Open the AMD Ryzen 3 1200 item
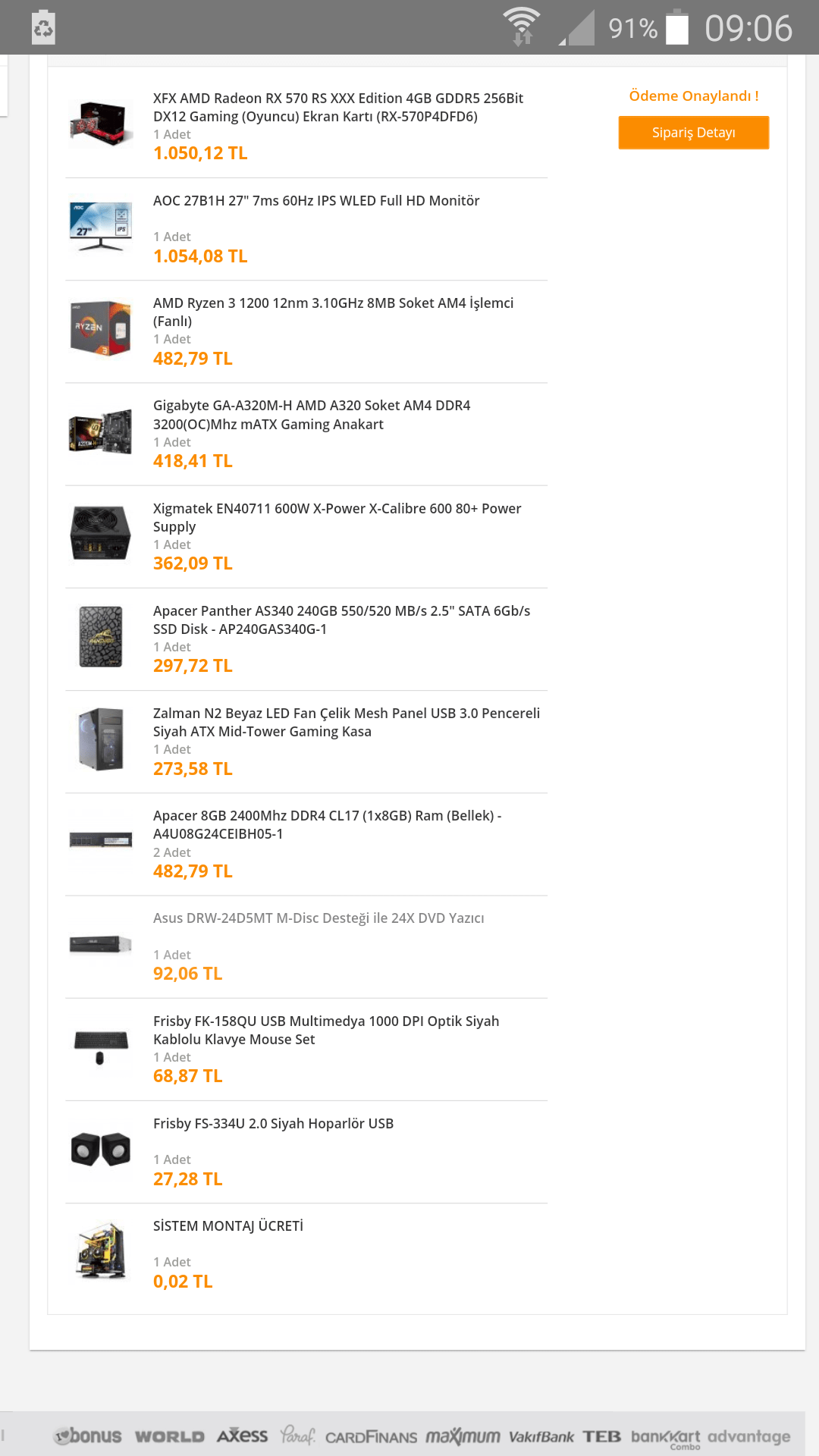The width and height of the screenshot is (819, 1456). [333, 312]
